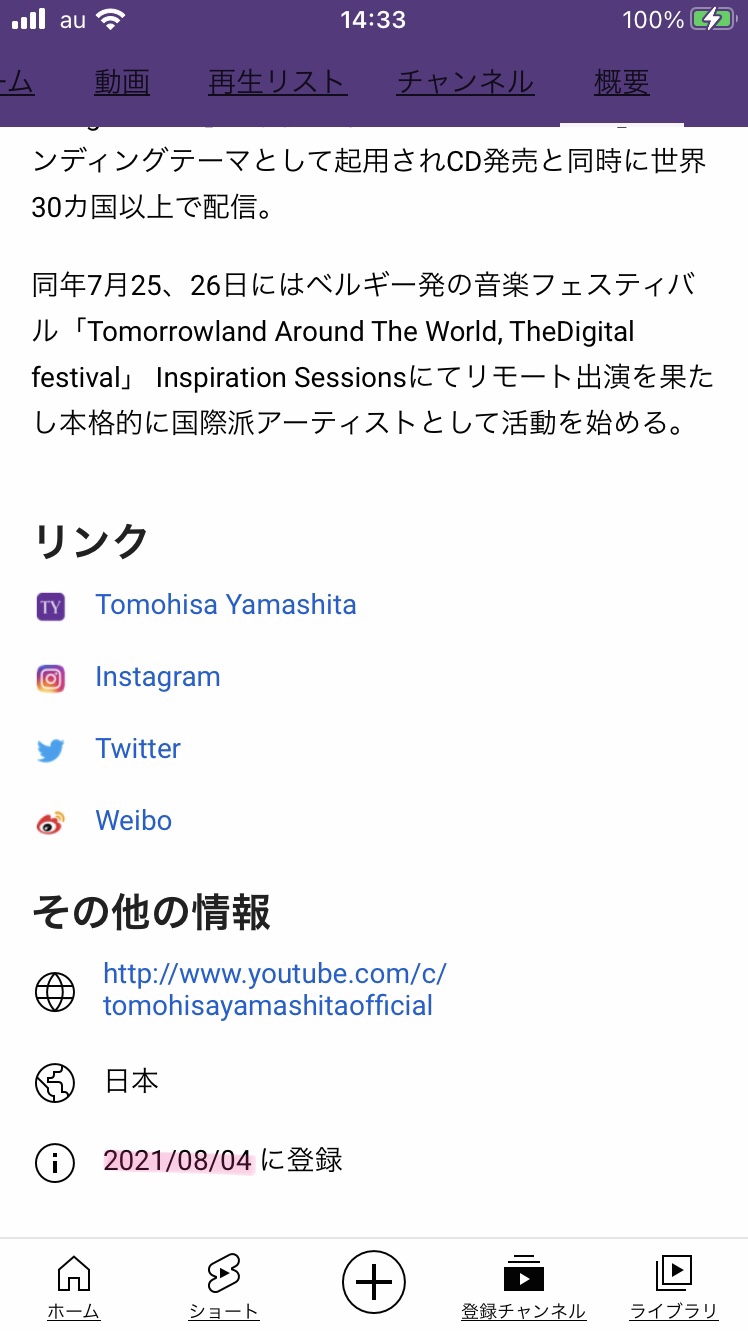This screenshot has width=748, height=1331.
Task: Switch to the 動画 tab
Action: 122,82
